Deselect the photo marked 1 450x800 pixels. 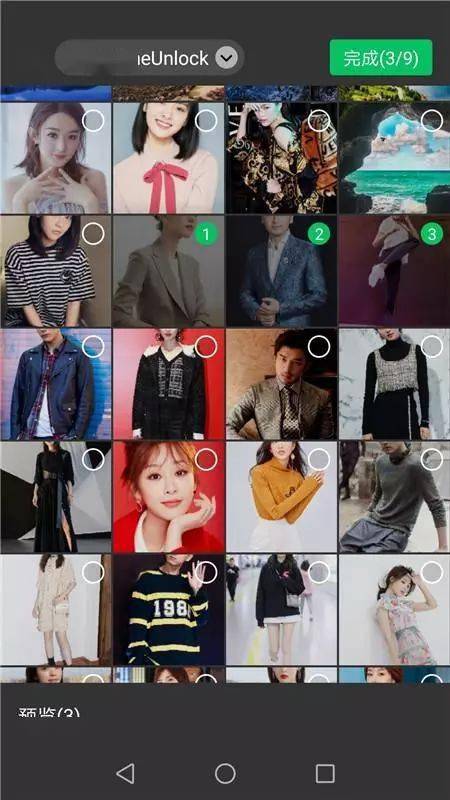point(206,234)
